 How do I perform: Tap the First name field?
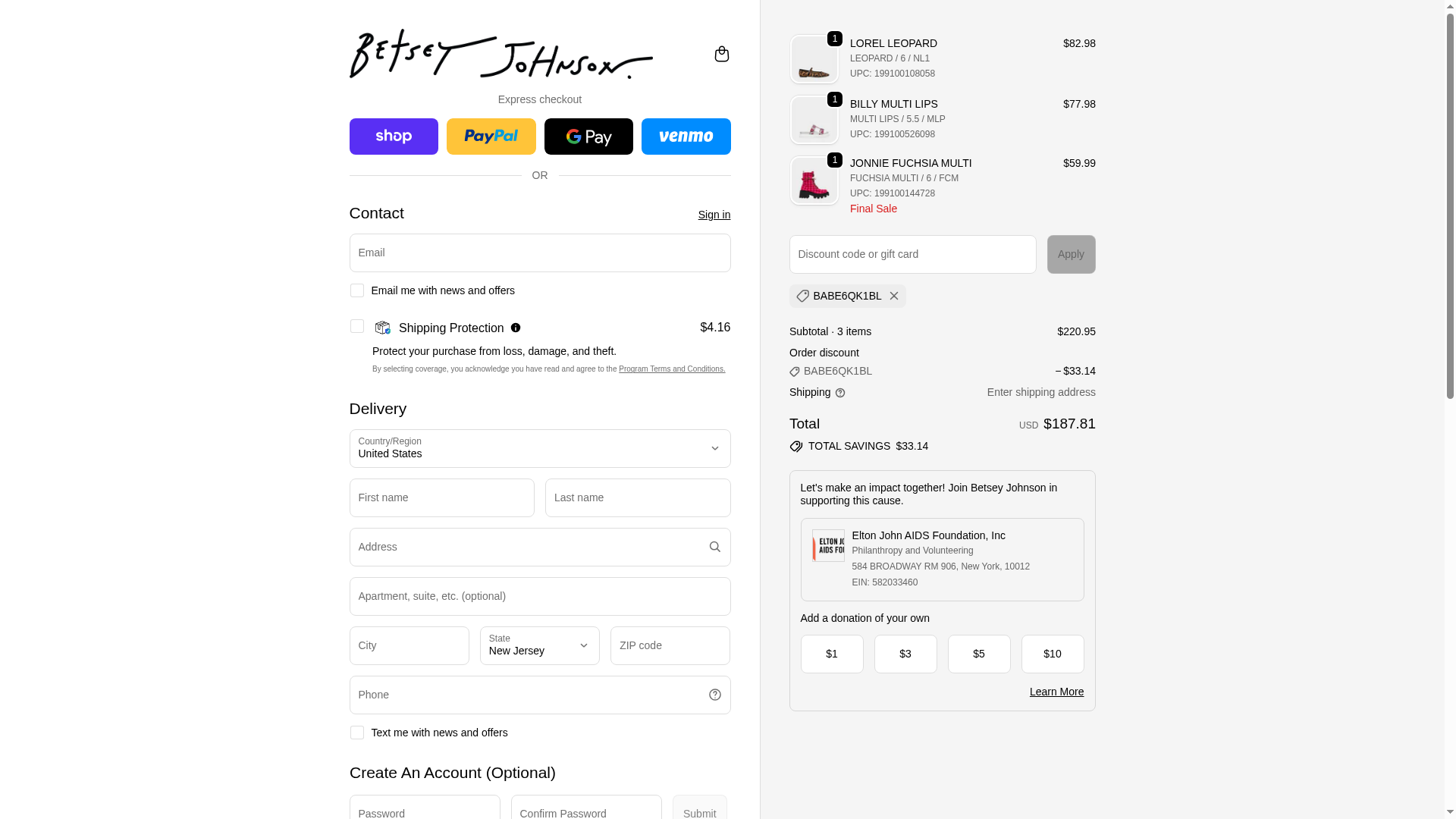coord(441,497)
